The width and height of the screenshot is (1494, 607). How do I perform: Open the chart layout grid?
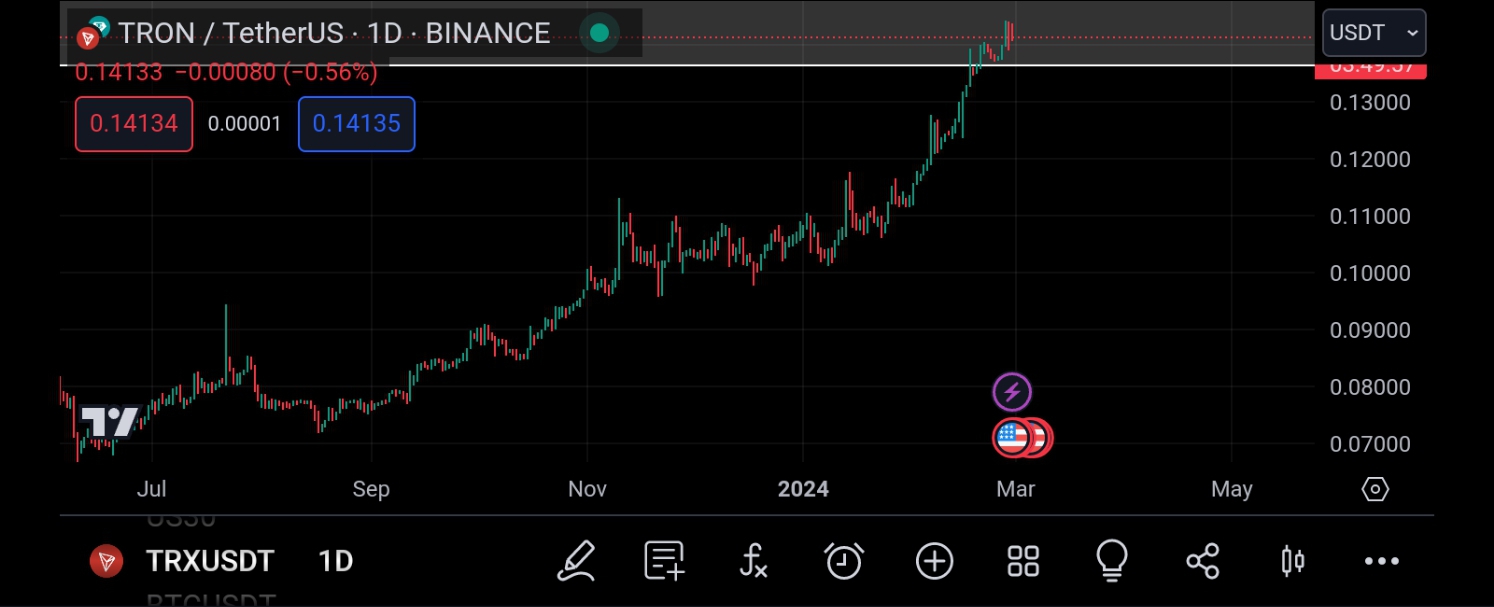(x=1023, y=561)
